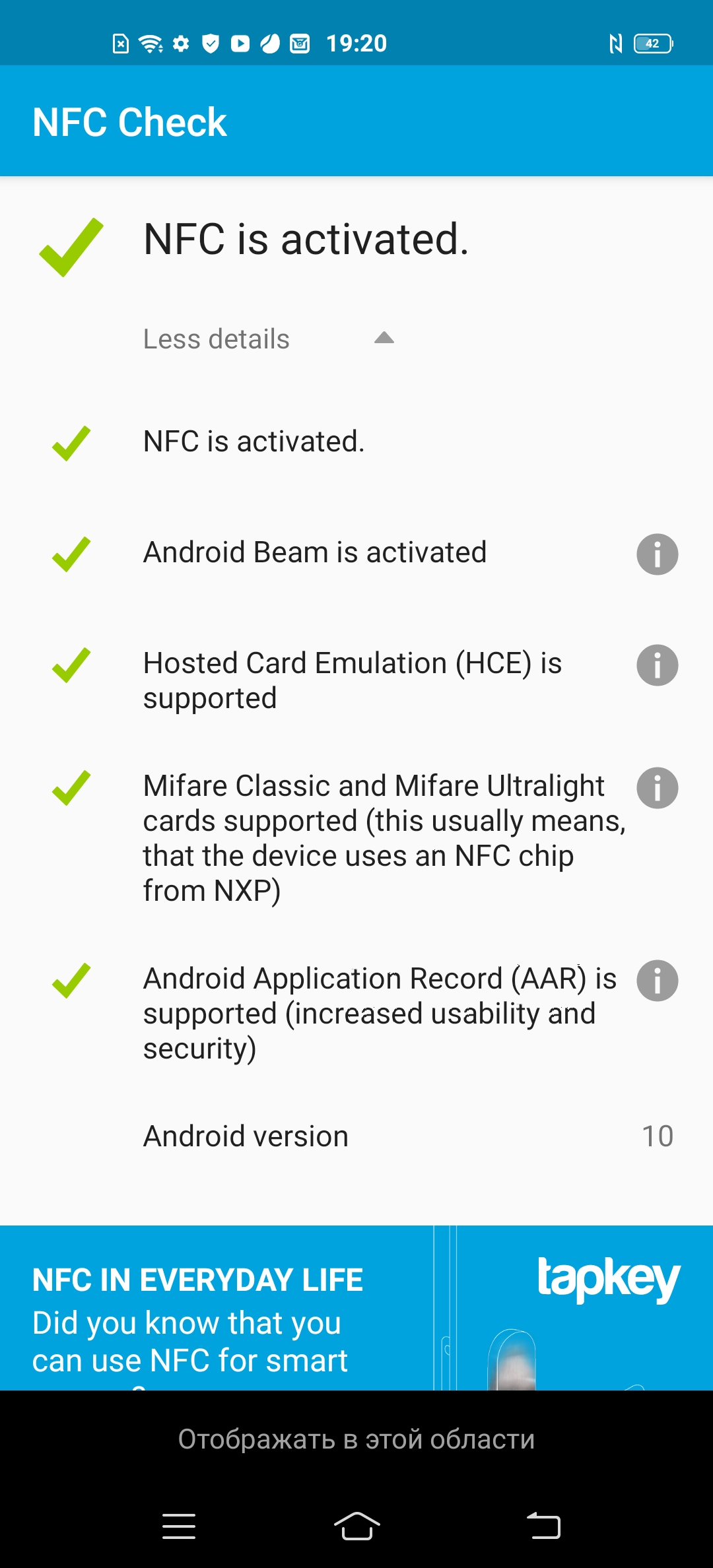Tap the system home button
This screenshot has width=713, height=1568.
pos(356,1526)
